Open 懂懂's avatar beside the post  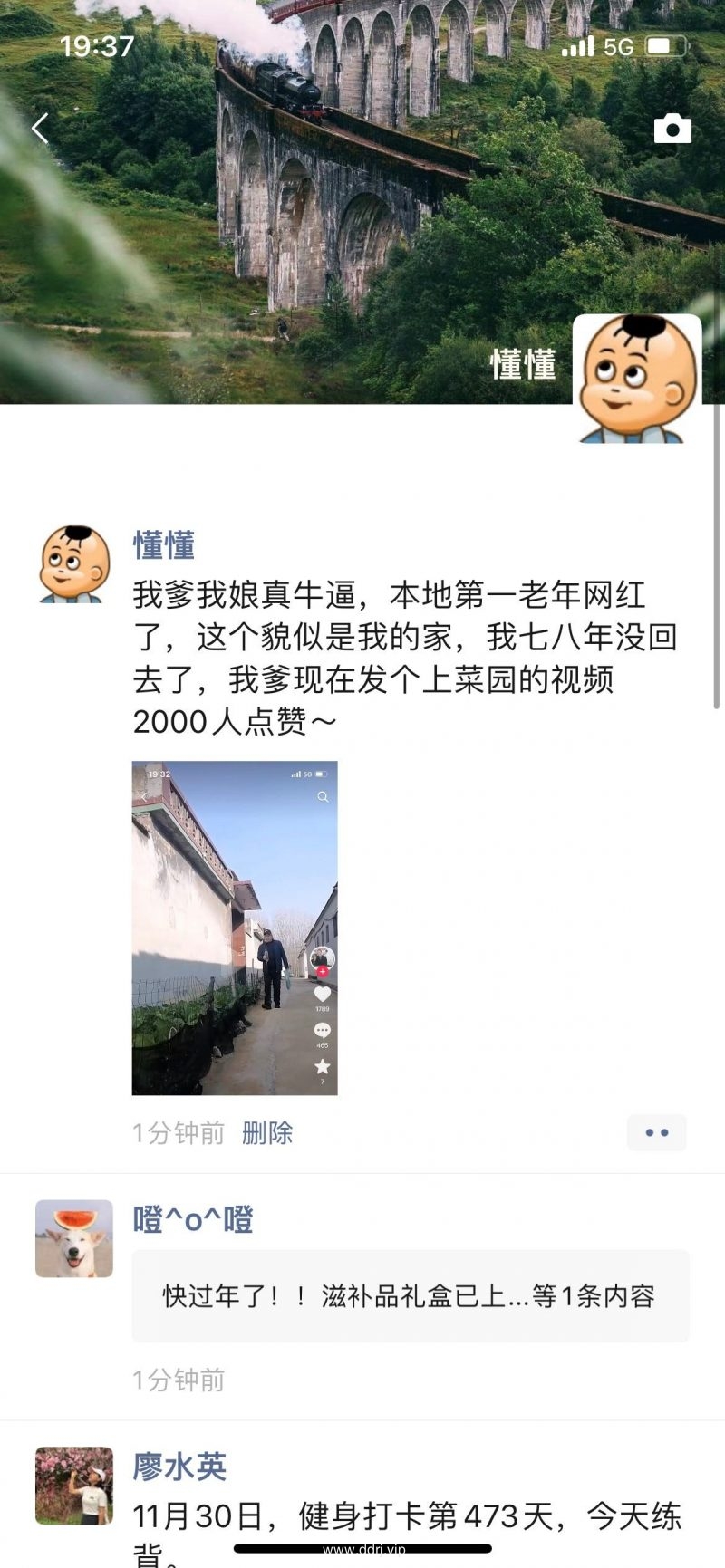(74, 564)
